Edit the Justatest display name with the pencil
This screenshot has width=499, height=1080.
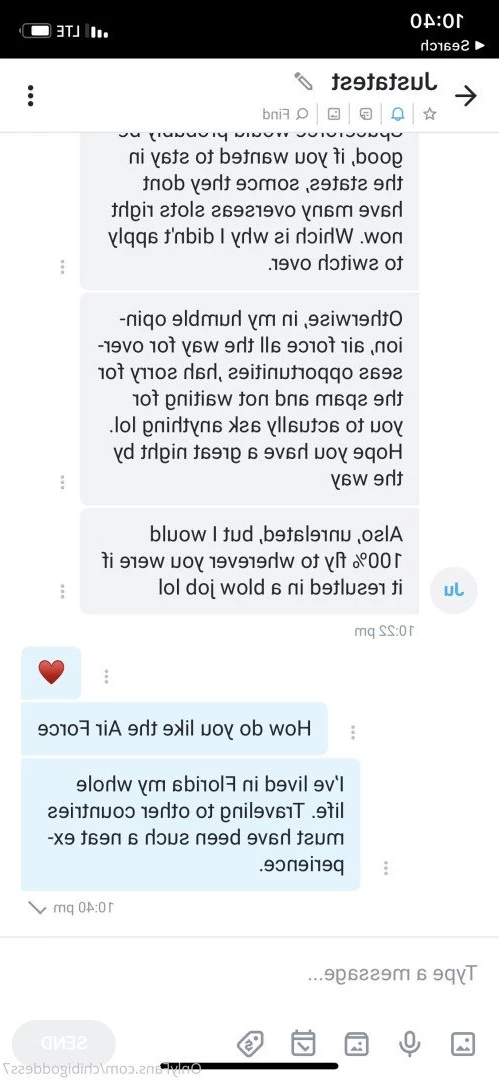(303, 81)
